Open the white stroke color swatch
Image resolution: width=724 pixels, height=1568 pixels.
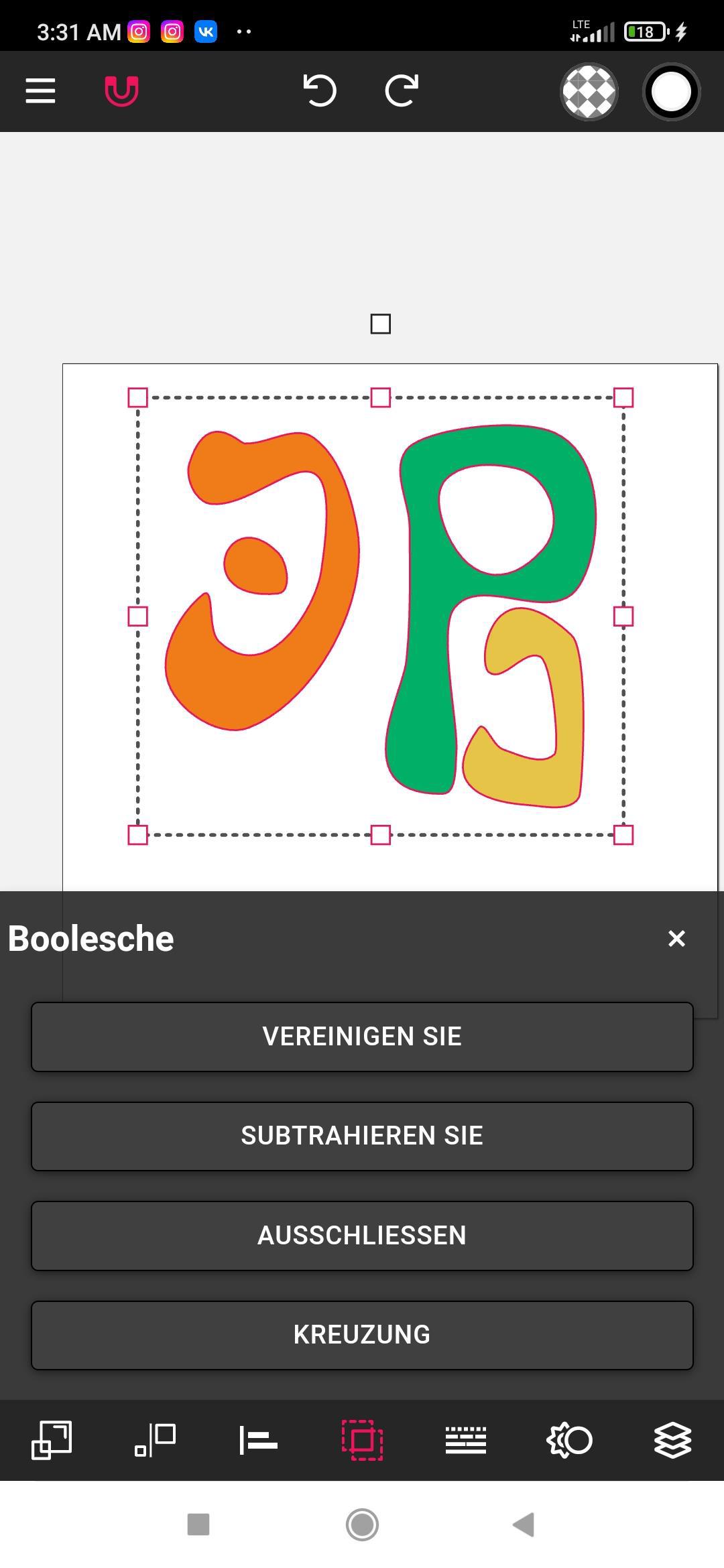[x=671, y=92]
